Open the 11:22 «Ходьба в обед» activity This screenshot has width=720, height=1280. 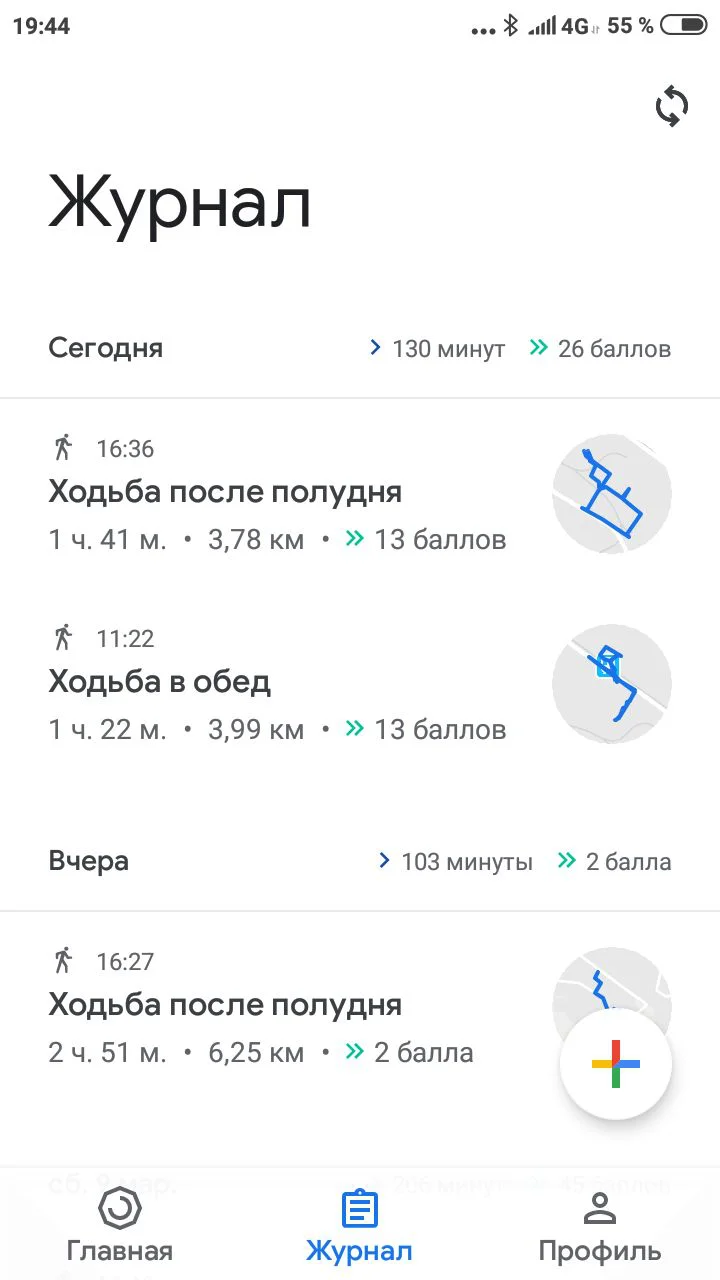click(x=277, y=684)
